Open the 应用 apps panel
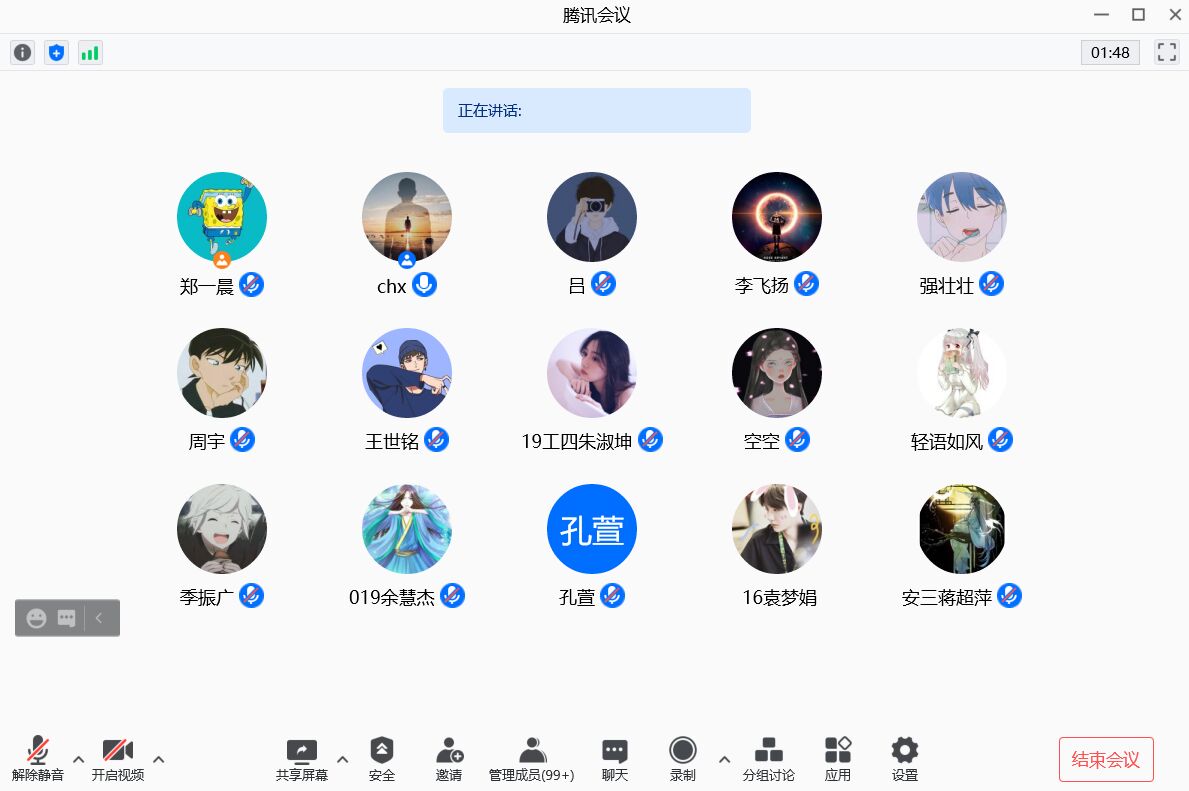 pos(838,759)
